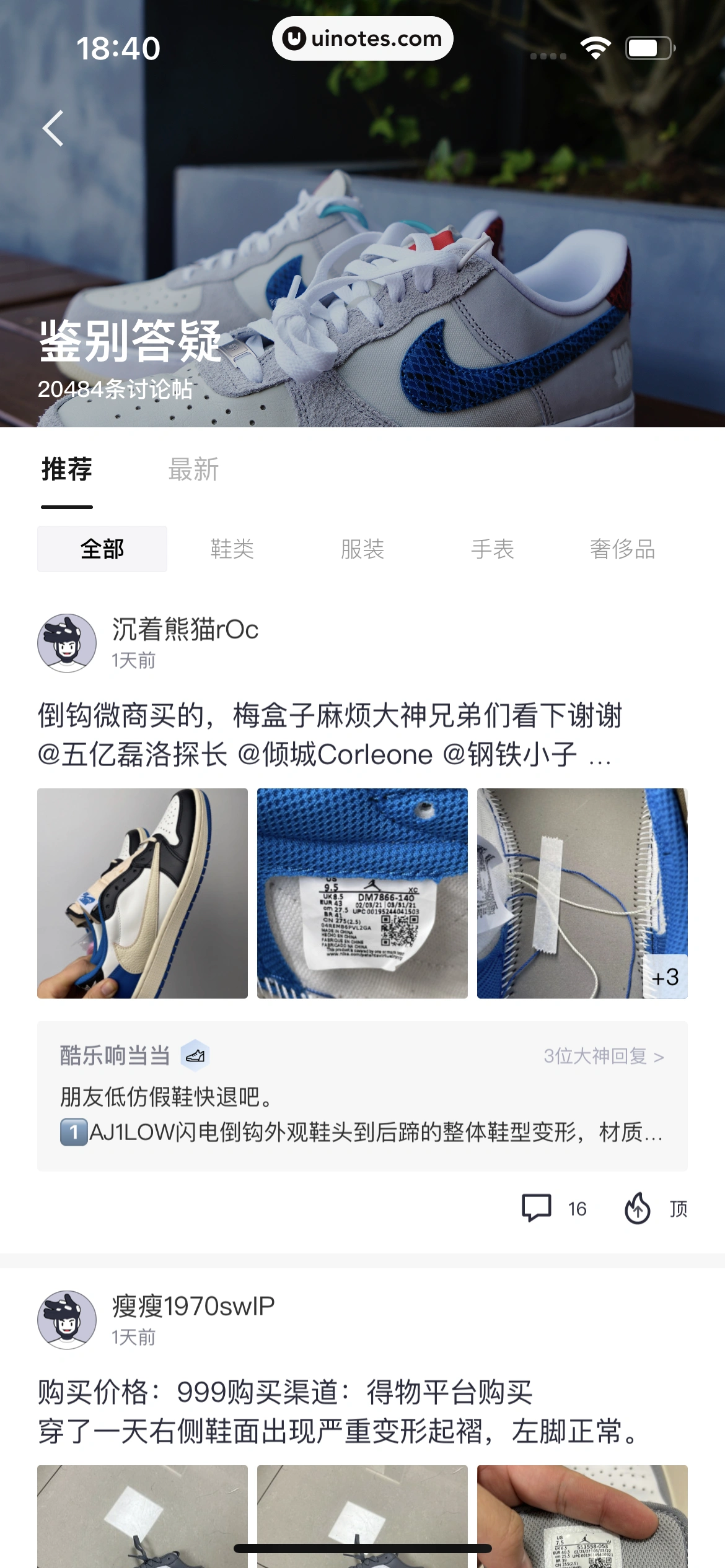This screenshot has width=725, height=1568.
Task: Tap the uinotes.com pill at the top
Action: pos(362,38)
